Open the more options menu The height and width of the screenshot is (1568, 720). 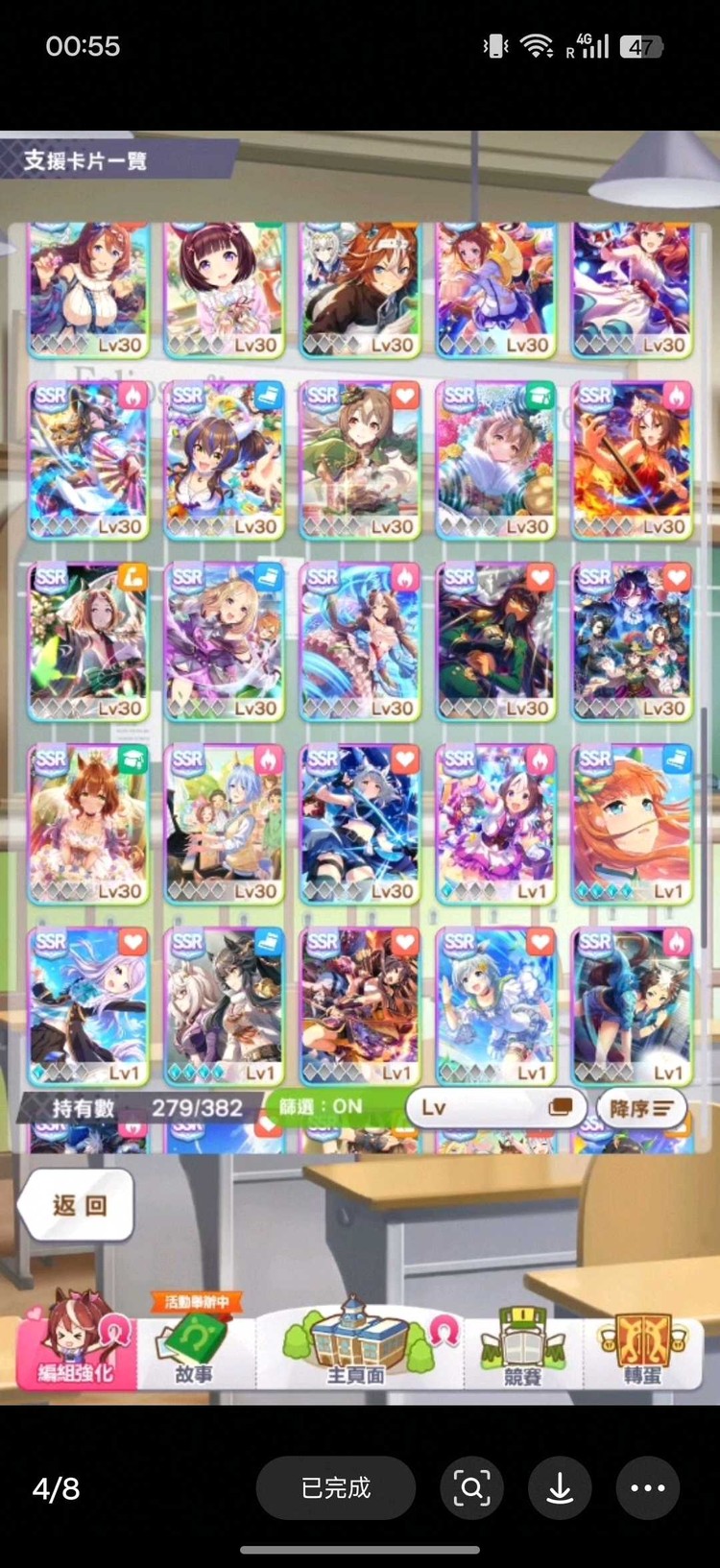(647, 1488)
